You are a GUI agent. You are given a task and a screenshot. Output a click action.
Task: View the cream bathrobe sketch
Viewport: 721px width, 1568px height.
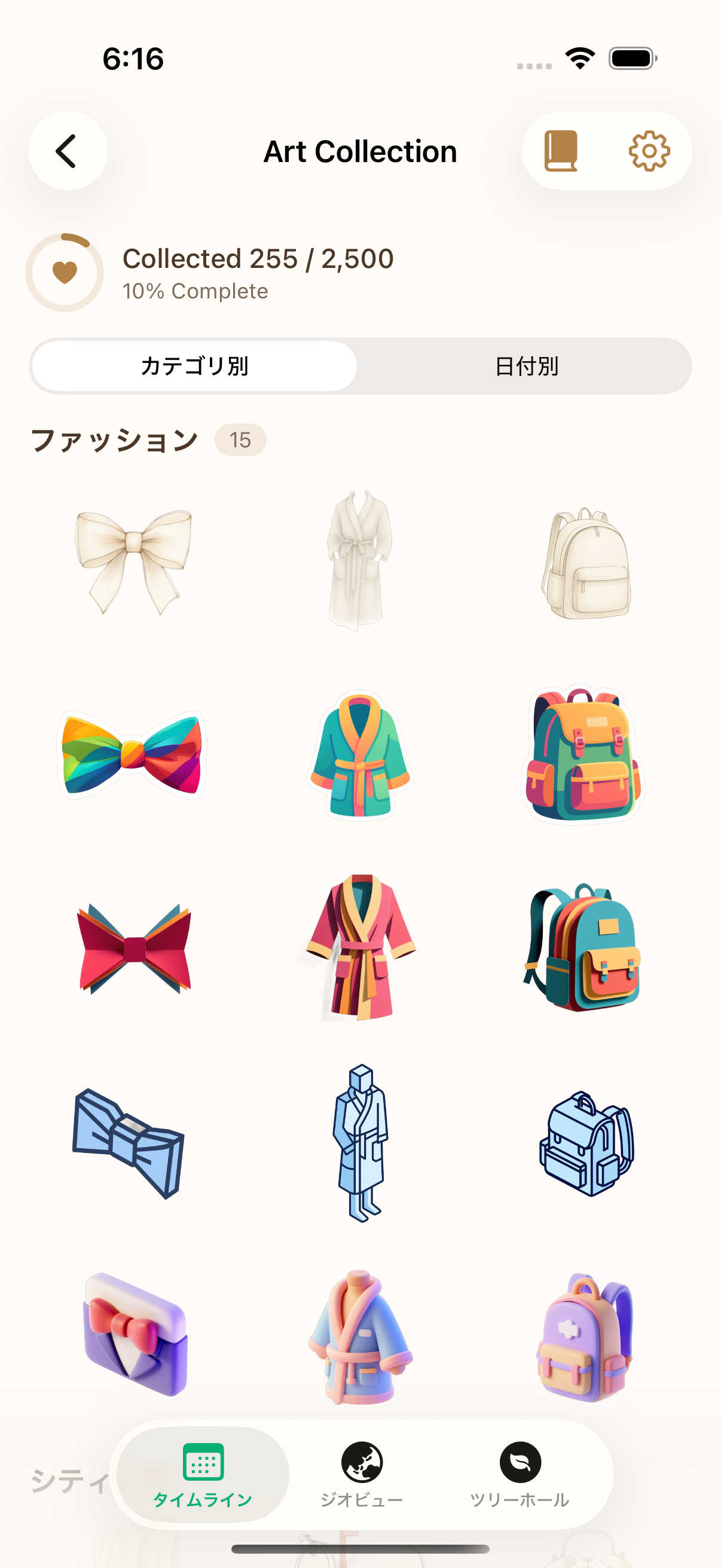pos(360,560)
